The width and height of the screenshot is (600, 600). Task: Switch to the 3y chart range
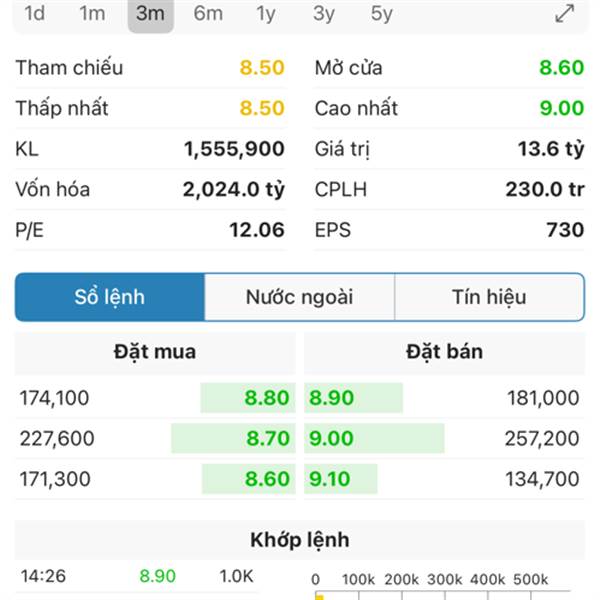[324, 14]
